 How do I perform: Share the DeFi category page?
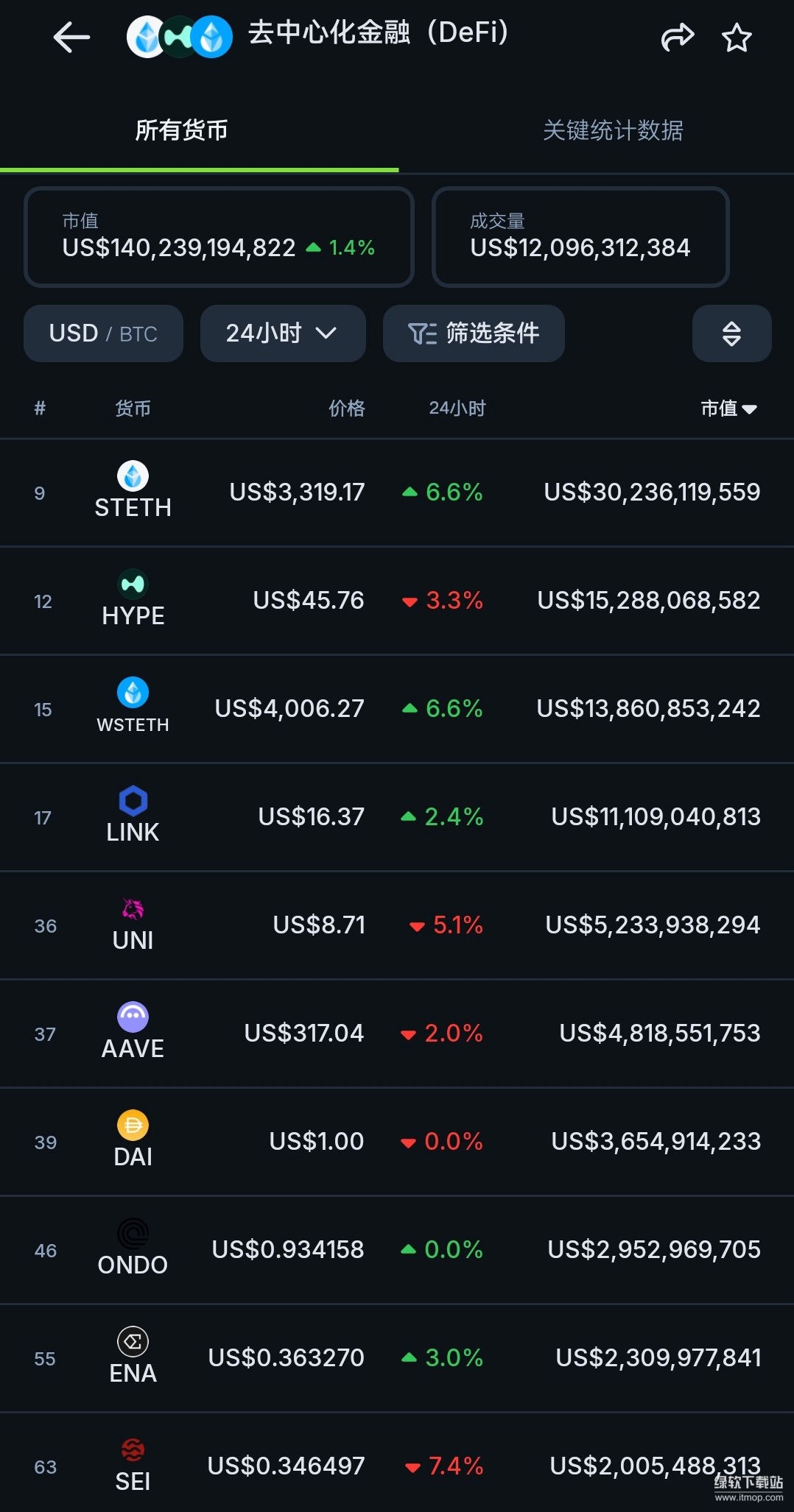(677, 37)
